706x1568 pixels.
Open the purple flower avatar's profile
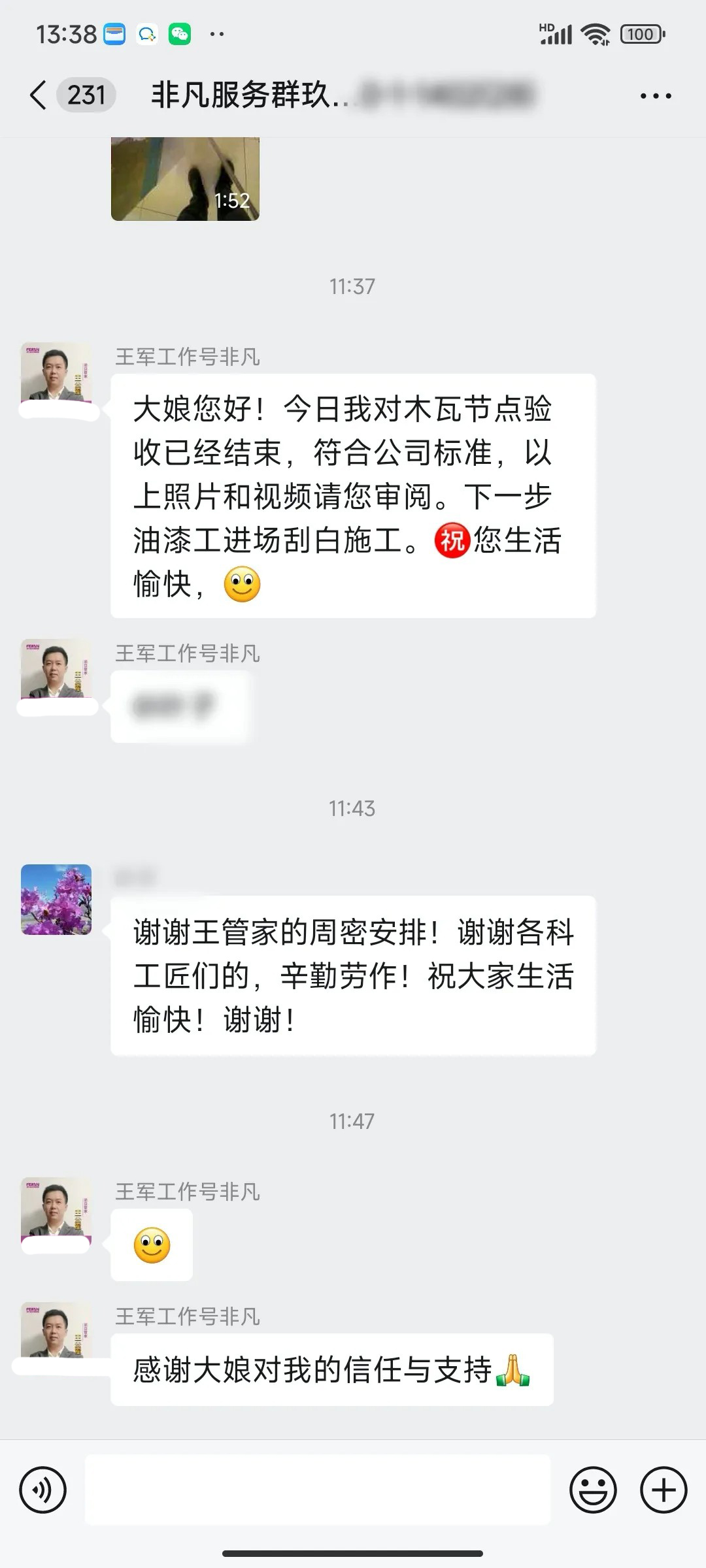(56, 899)
